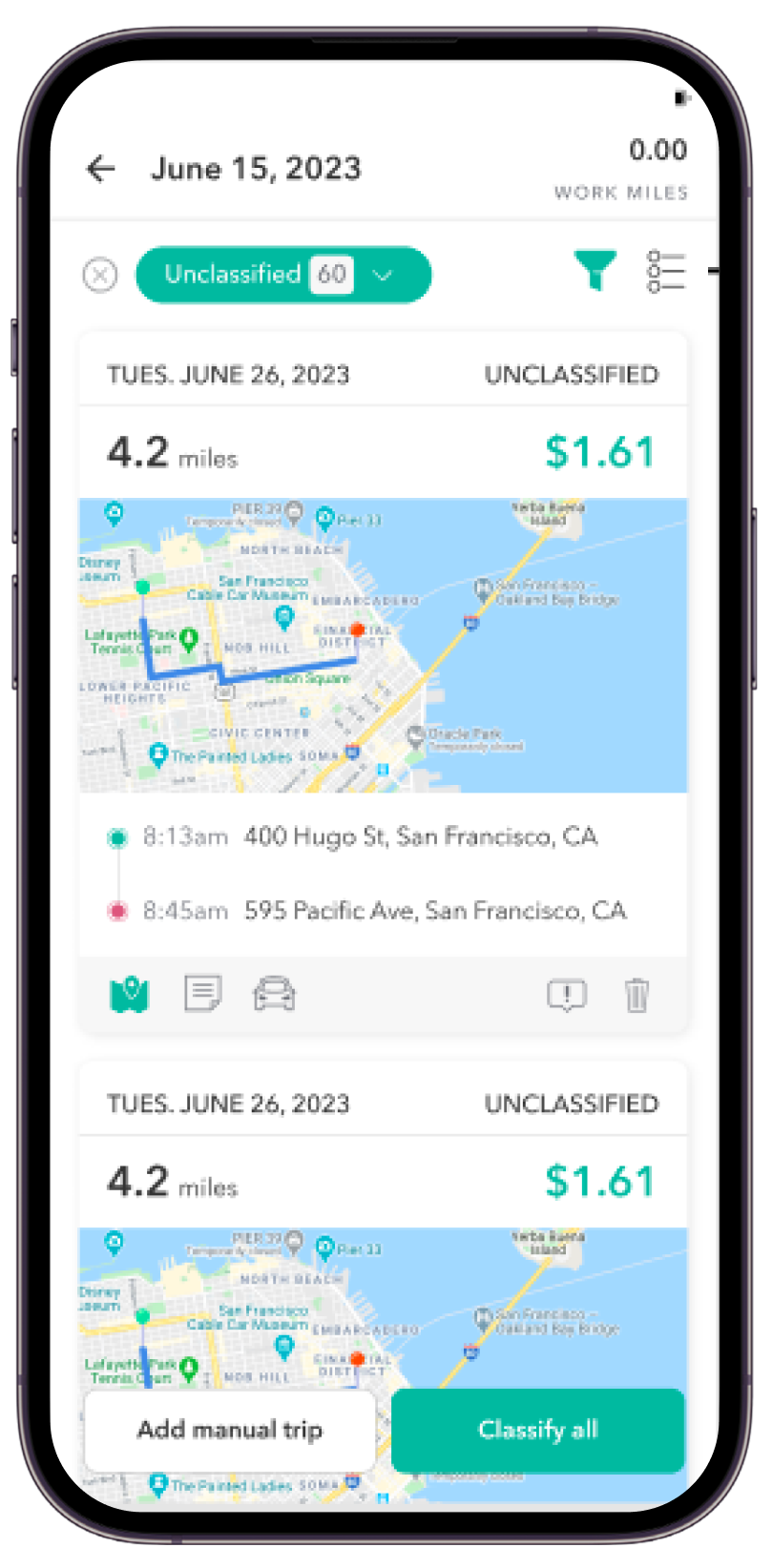Open the trip filter funnel
The image size is (772, 1568).
pos(595,271)
